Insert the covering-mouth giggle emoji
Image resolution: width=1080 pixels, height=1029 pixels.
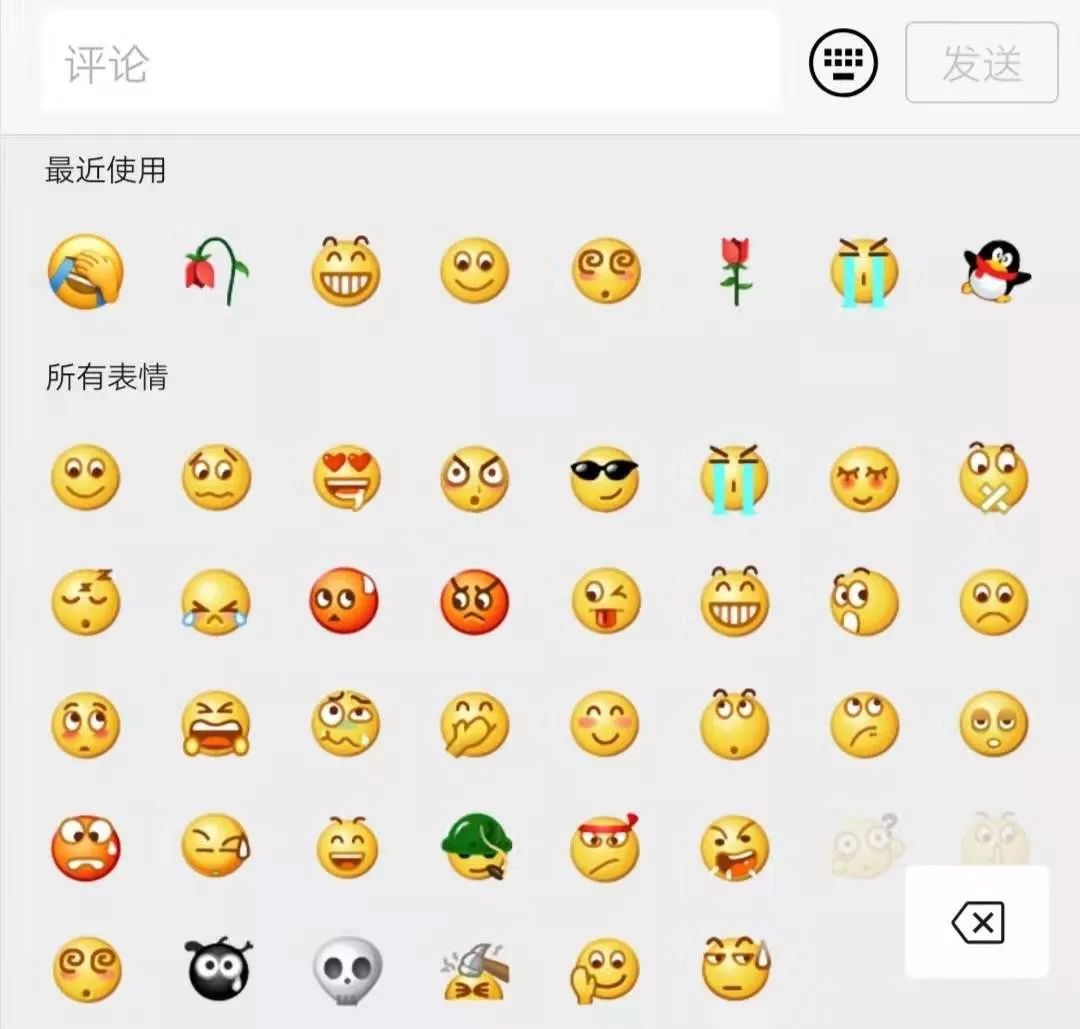475,724
